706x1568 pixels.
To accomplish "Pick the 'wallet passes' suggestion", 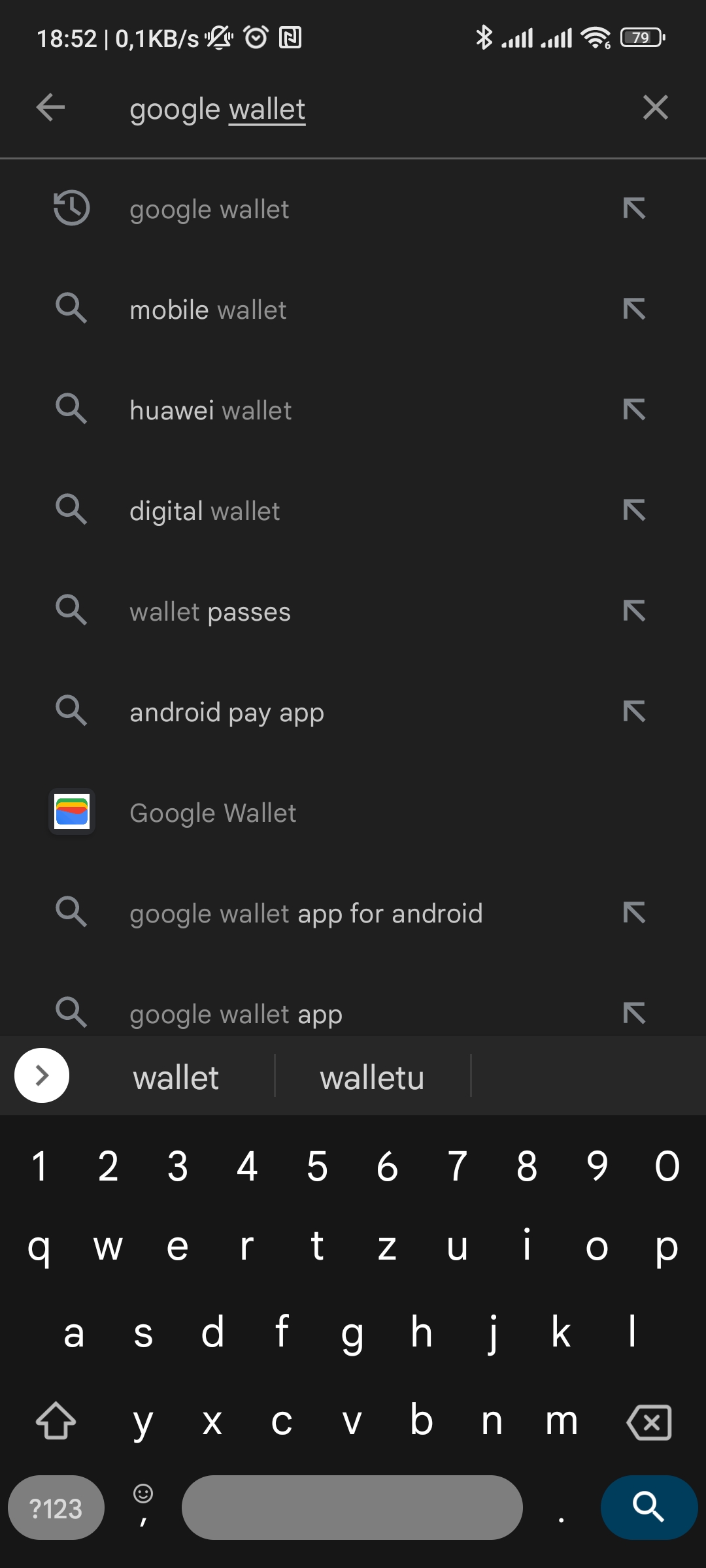I will tap(353, 612).
